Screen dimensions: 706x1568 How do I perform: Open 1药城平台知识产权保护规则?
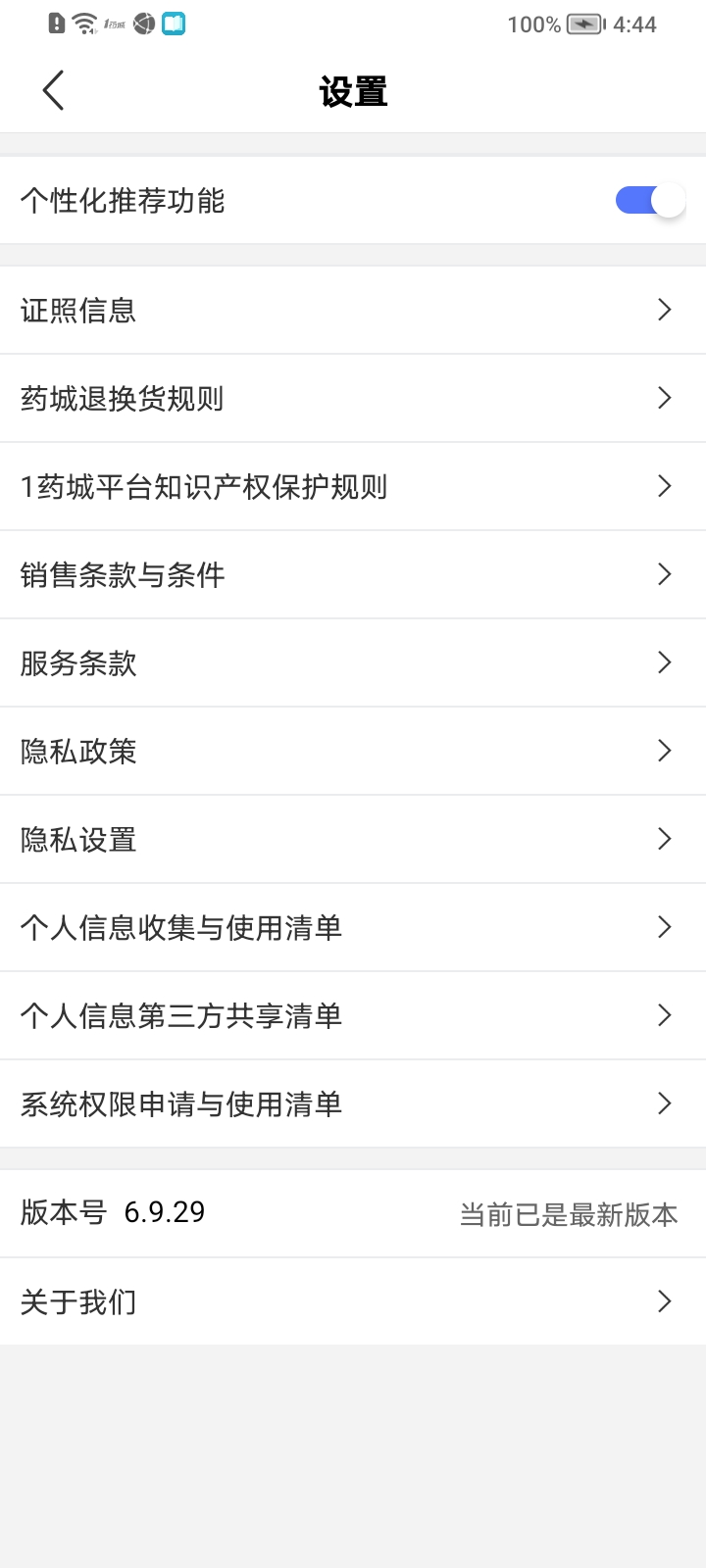(353, 486)
